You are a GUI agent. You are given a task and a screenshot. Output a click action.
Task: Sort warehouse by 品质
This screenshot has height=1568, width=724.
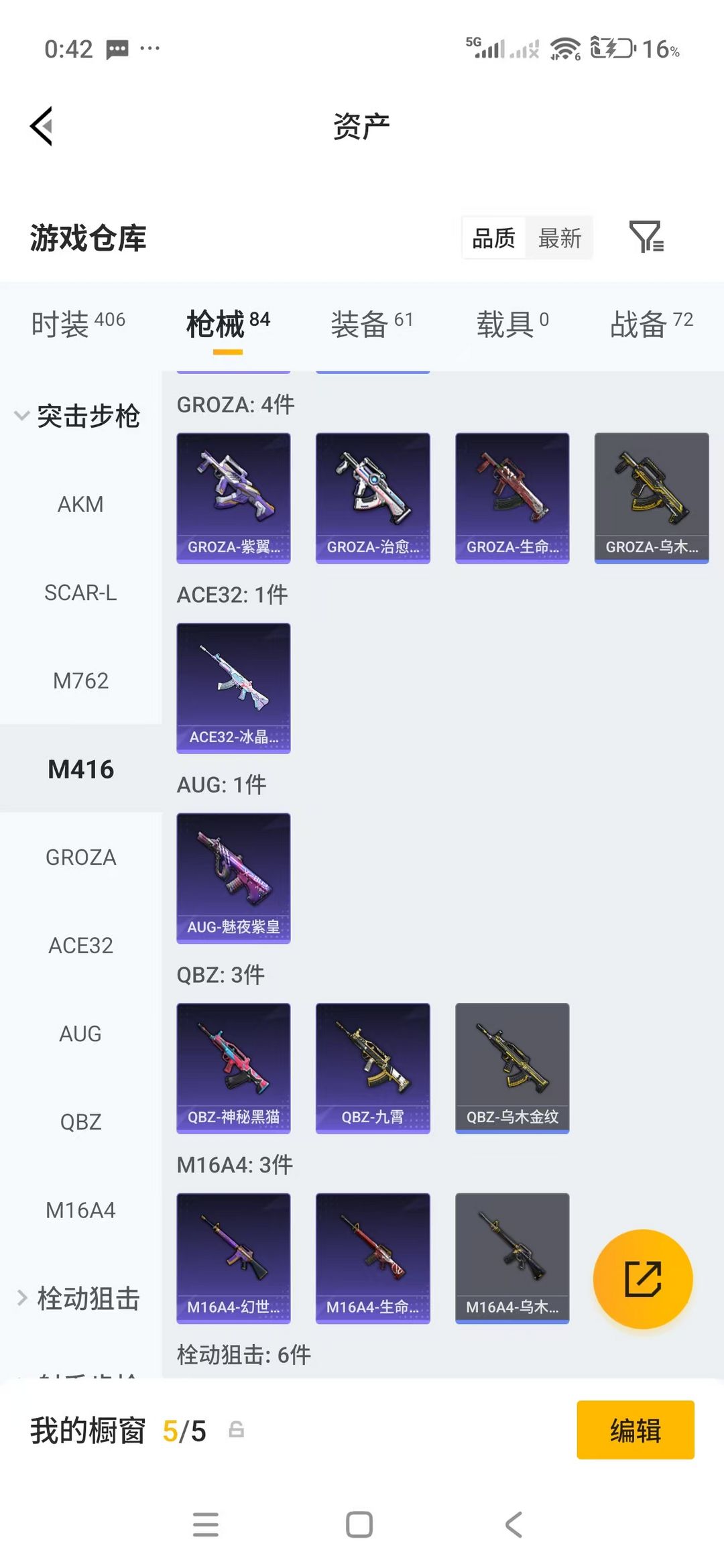[494, 238]
